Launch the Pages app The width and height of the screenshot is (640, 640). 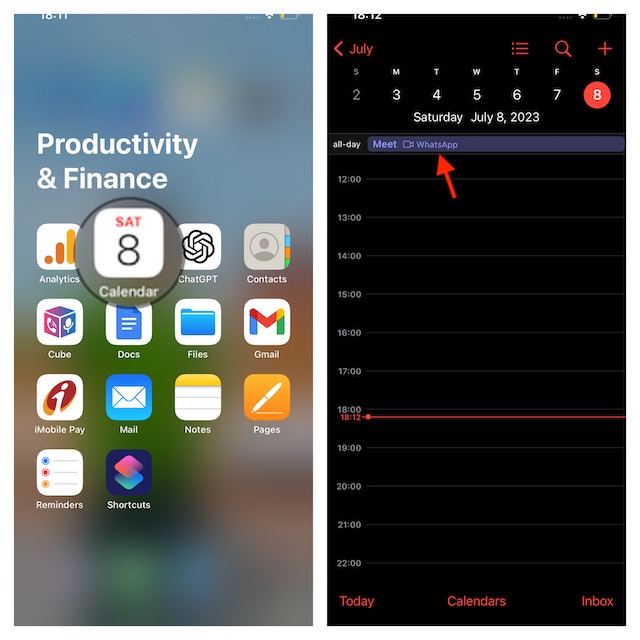tap(267, 397)
